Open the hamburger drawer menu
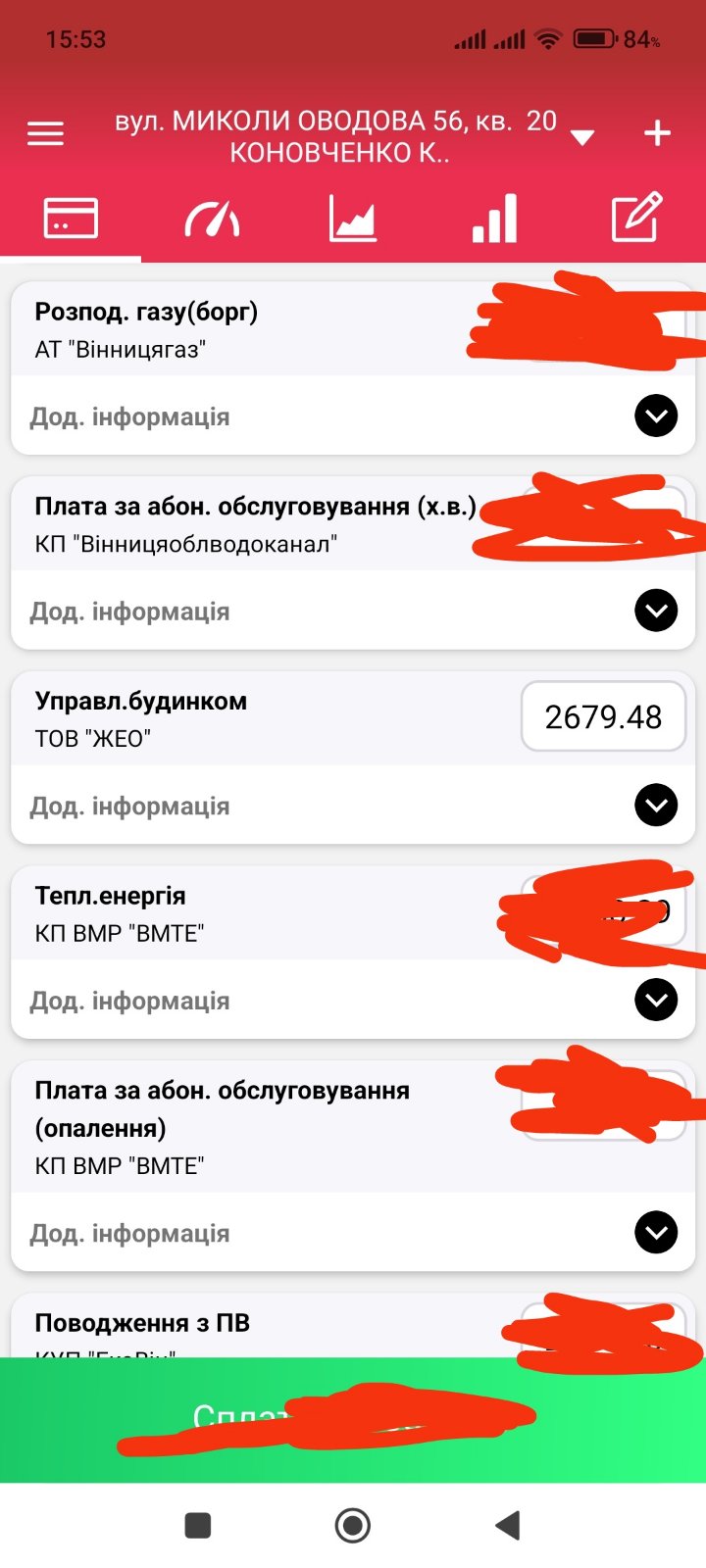This screenshot has width=706, height=1568. [45, 134]
